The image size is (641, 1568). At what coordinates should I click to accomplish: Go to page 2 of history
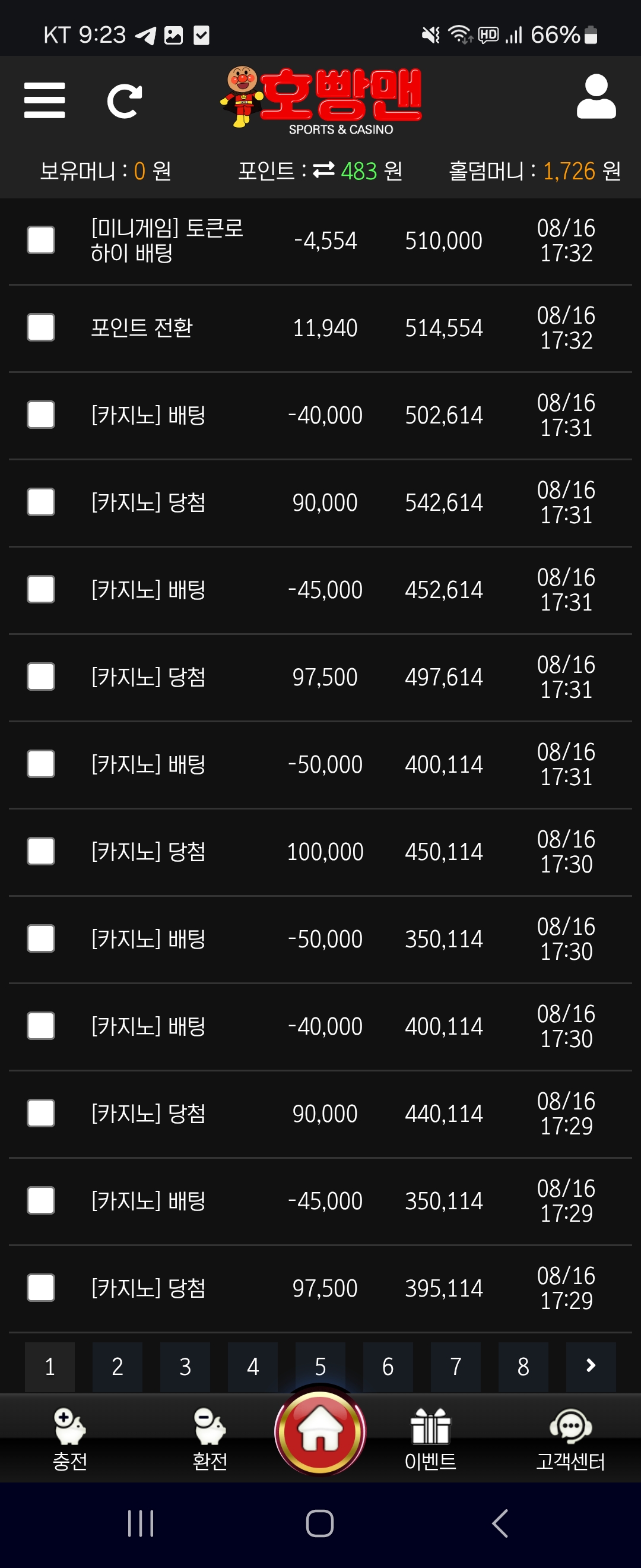pyautogui.click(x=118, y=1367)
